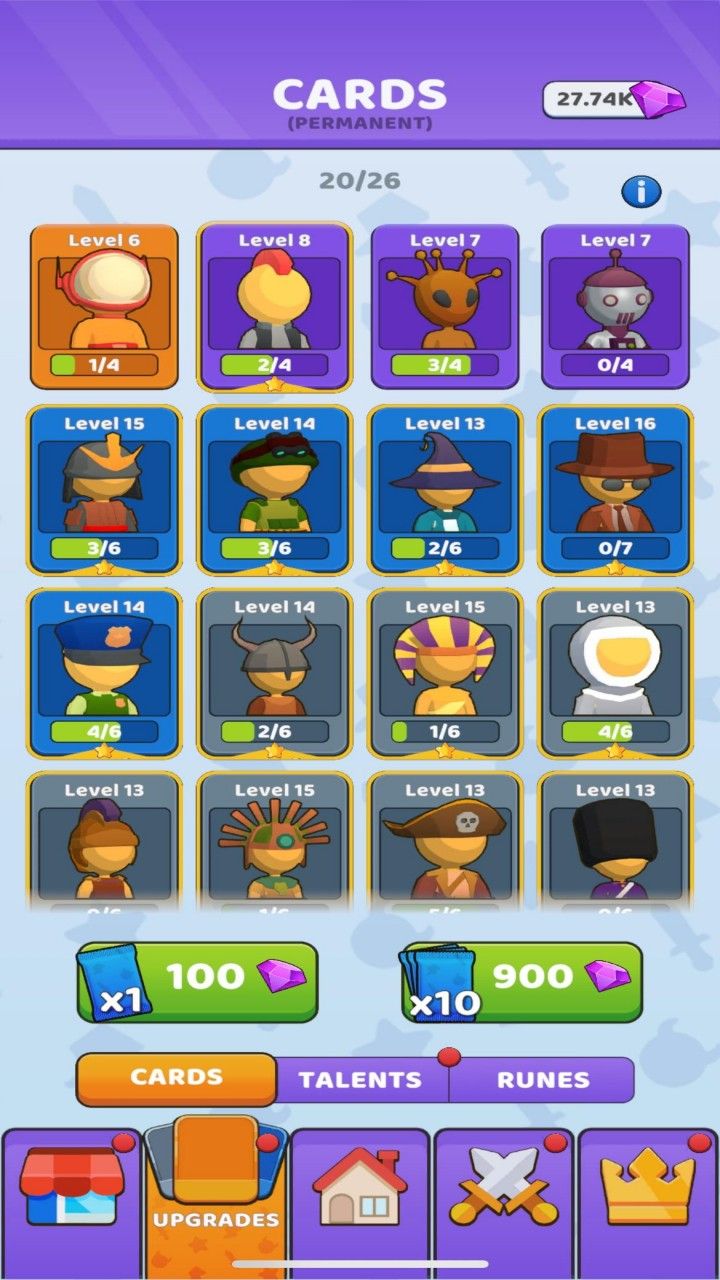Select the Cards tab
720x1280 pixels.
click(176, 1078)
